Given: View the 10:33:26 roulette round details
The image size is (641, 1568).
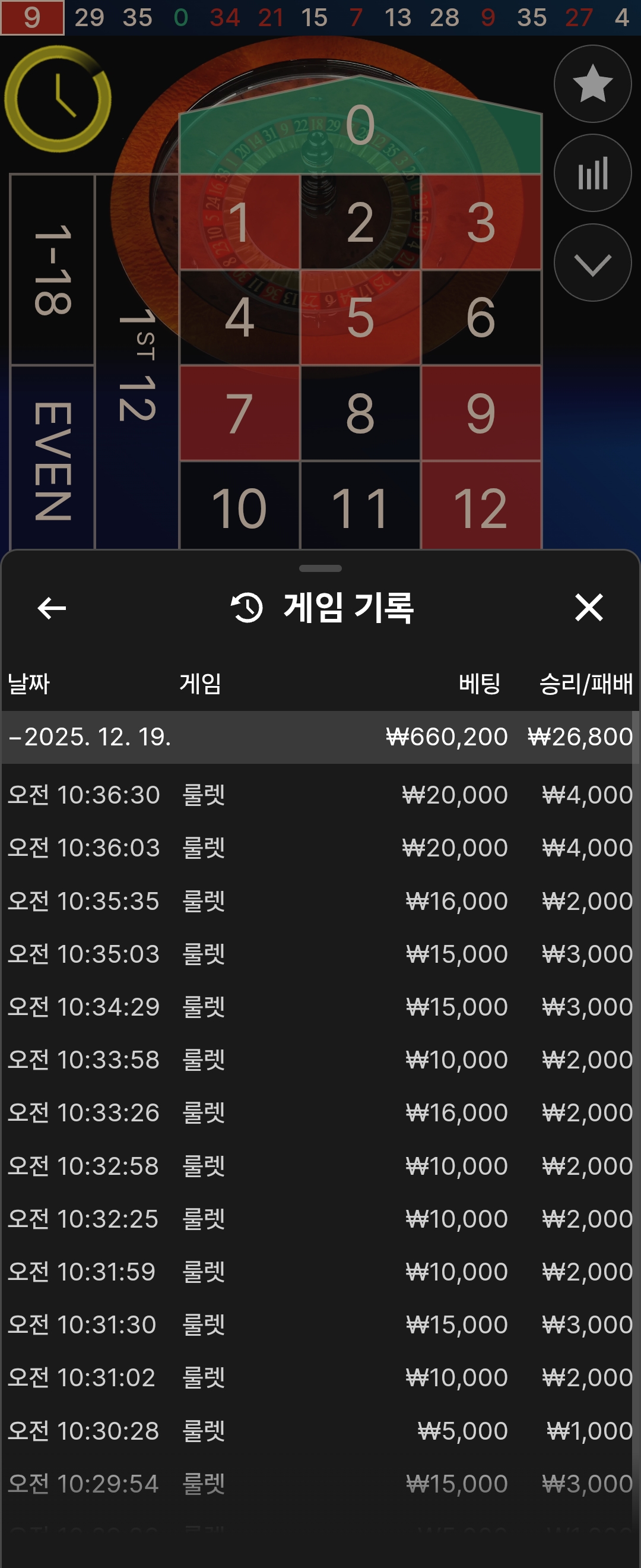Looking at the screenshot, I should coord(320,1112).
